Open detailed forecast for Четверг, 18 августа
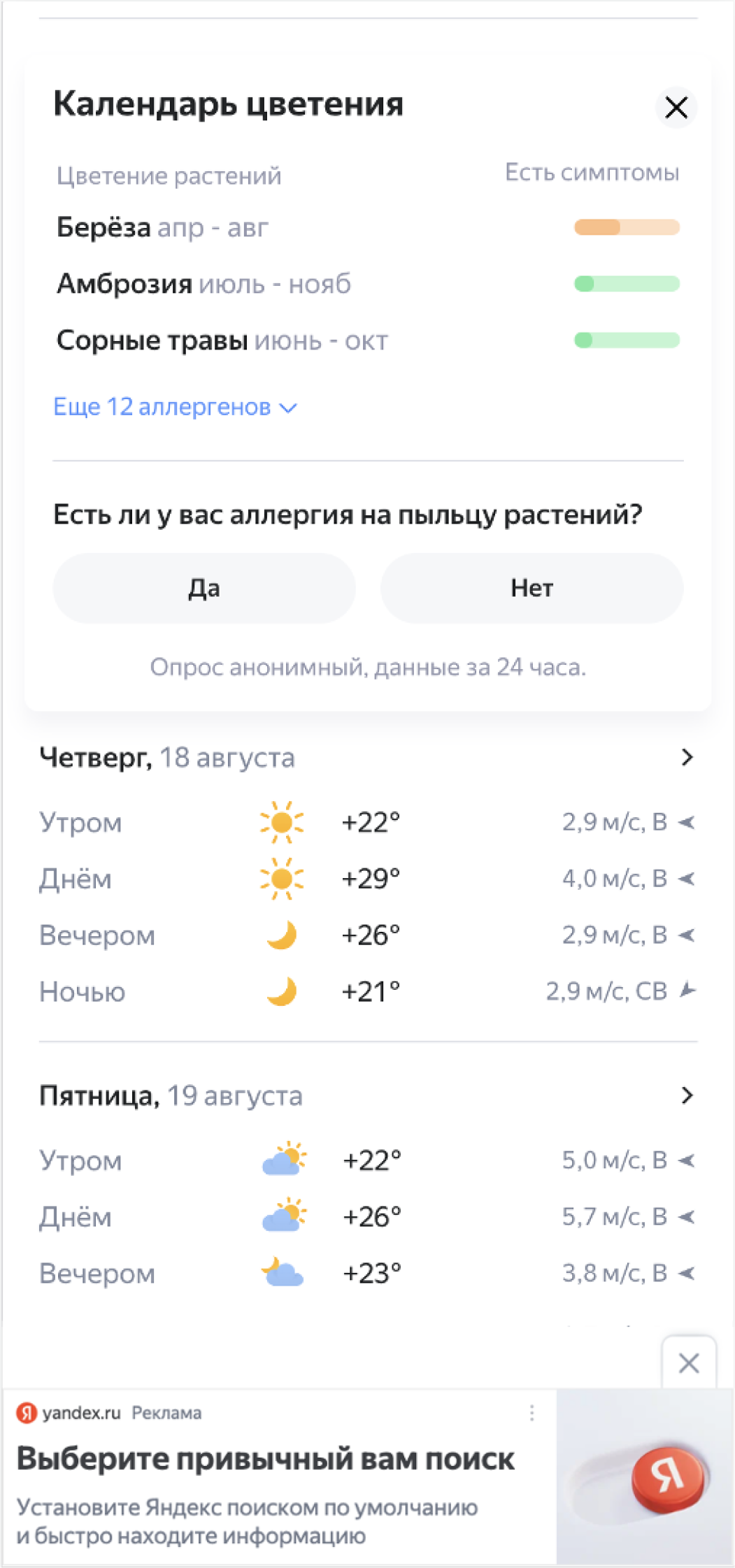Screen dimensions: 735x1568 [368, 757]
